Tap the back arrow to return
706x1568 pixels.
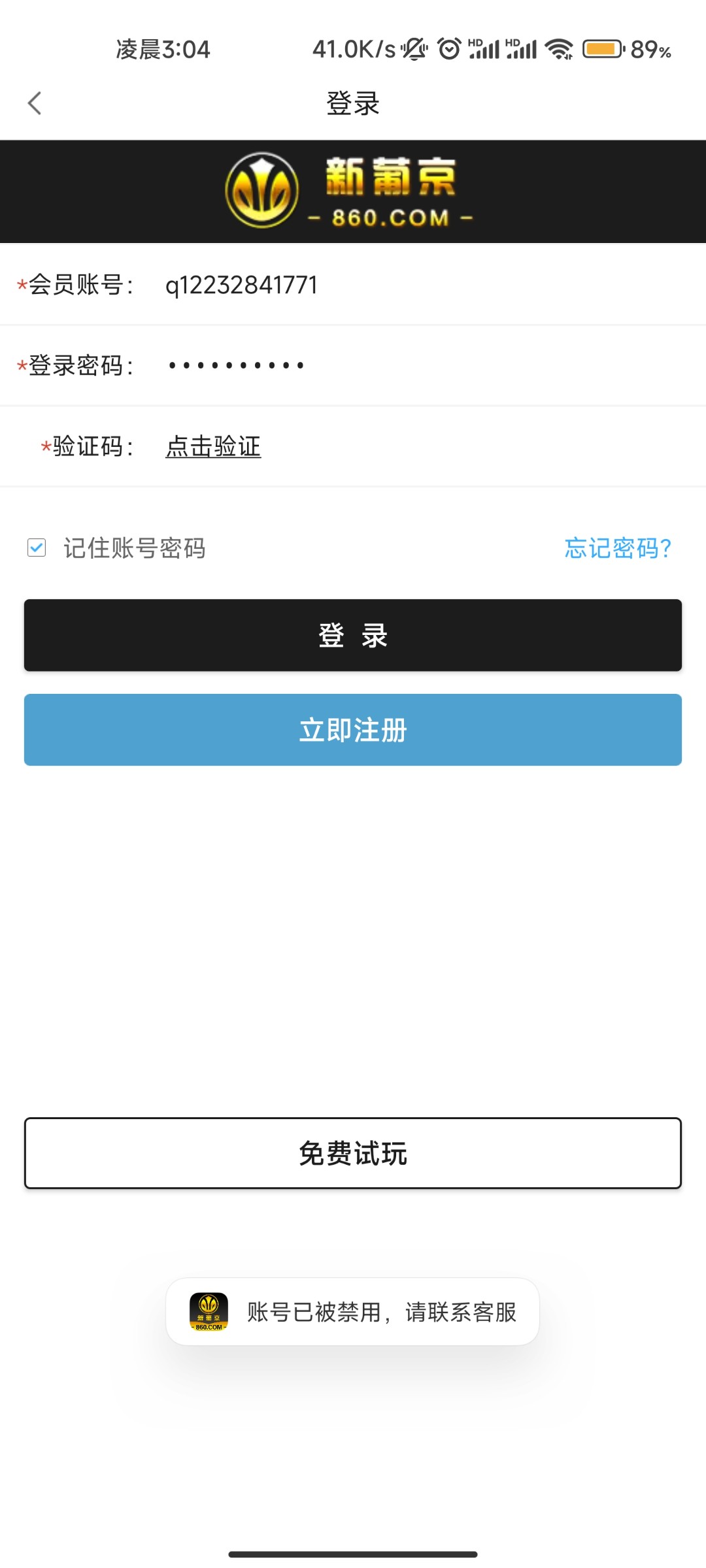click(x=34, y=103)
